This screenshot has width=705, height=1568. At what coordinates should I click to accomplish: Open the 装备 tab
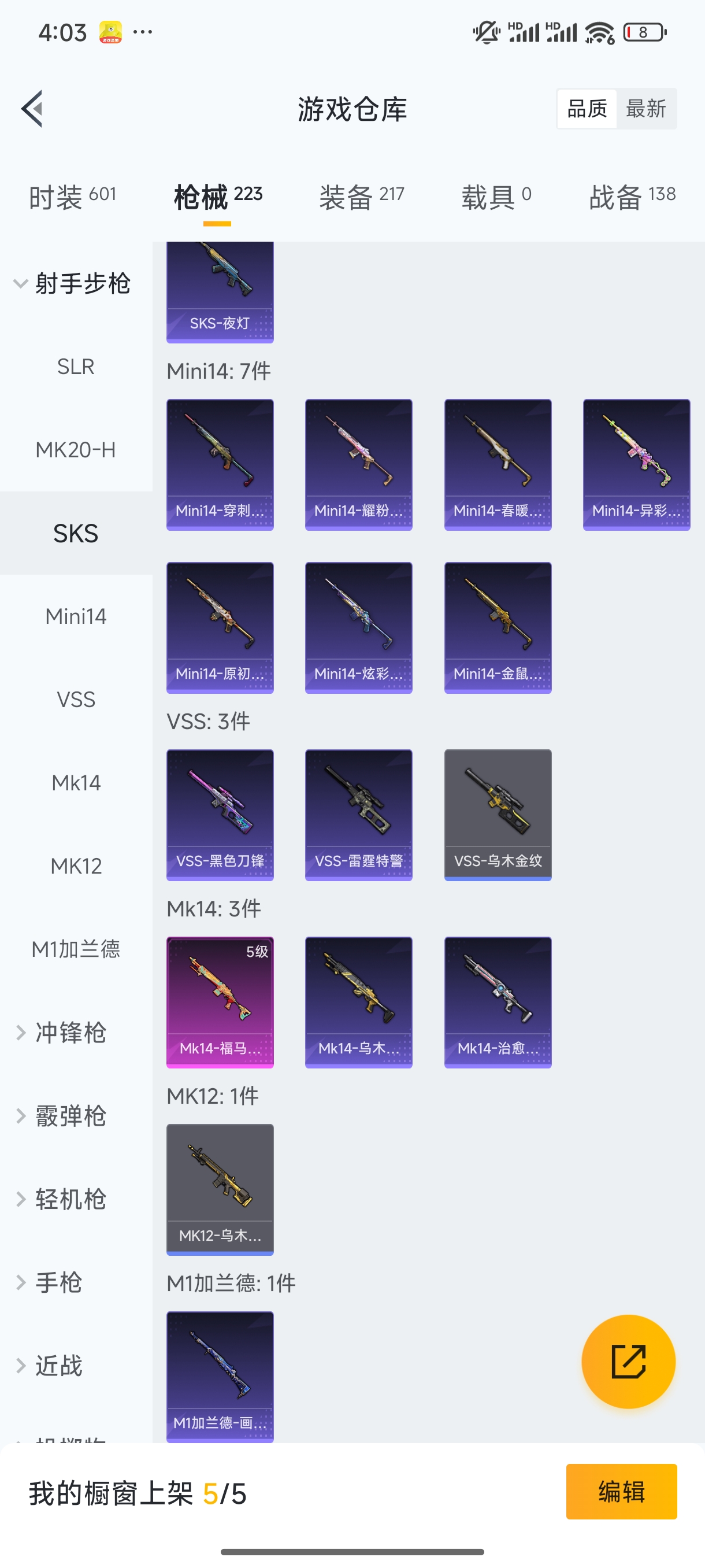click(361, 197)
